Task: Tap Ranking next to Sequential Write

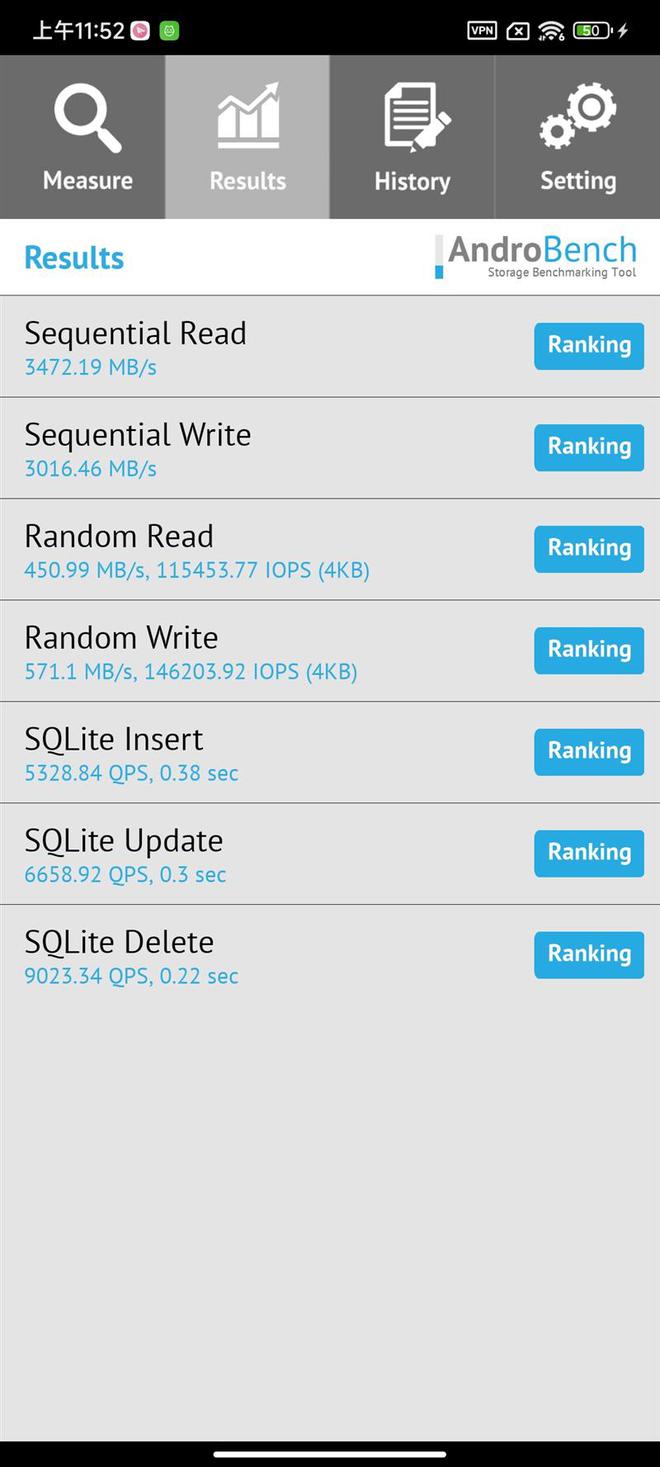Action: click(588, 447)
